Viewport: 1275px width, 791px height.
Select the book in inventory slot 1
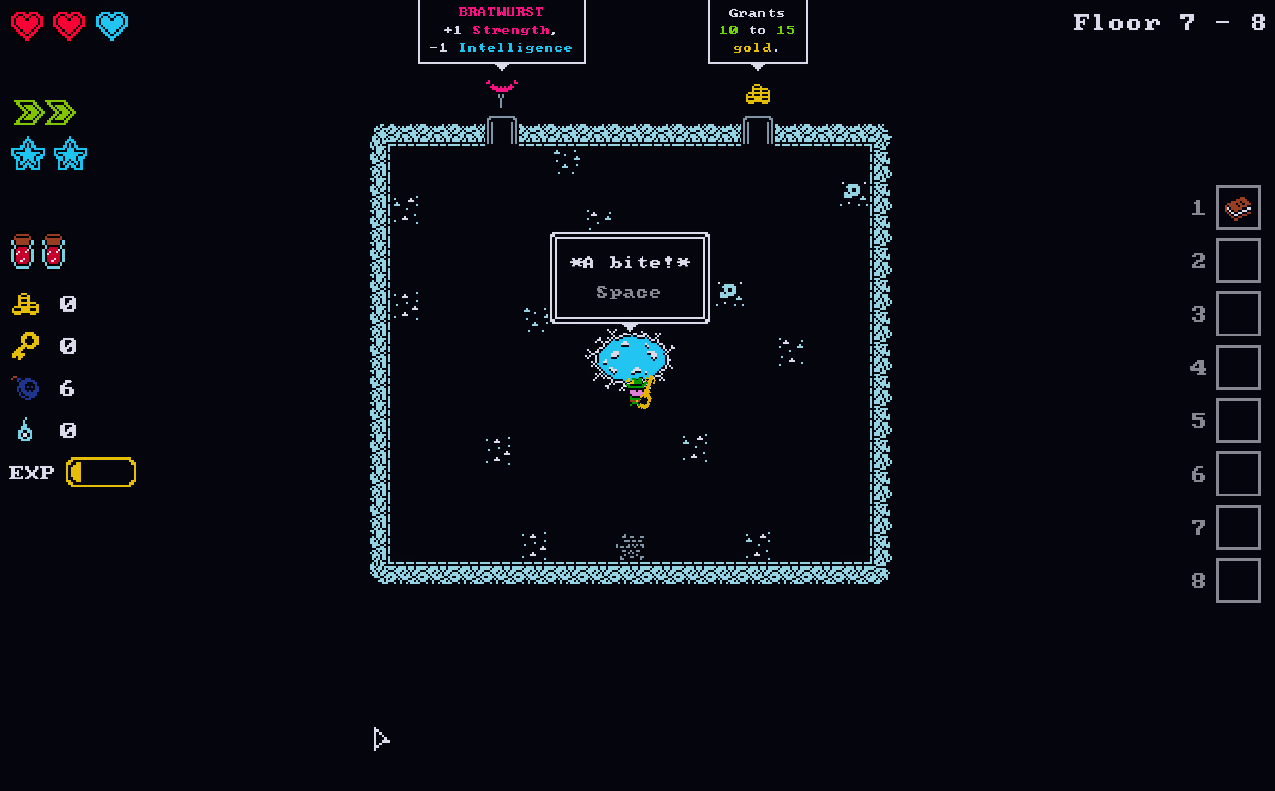pos(1238,208)
